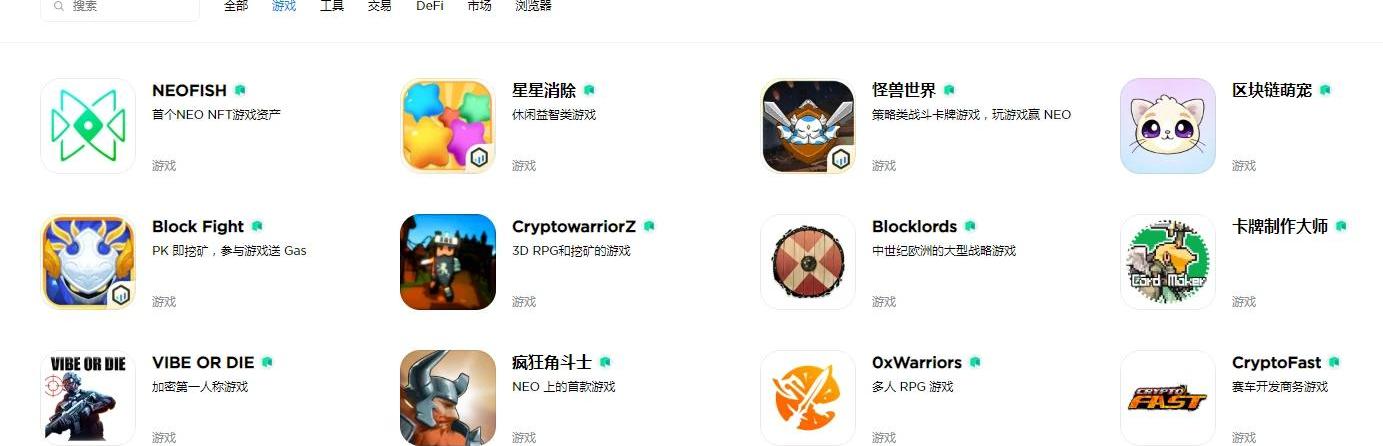1383x446 pixels.
Task: Select the 游戏 category tab
Action: tap(284, 6)
